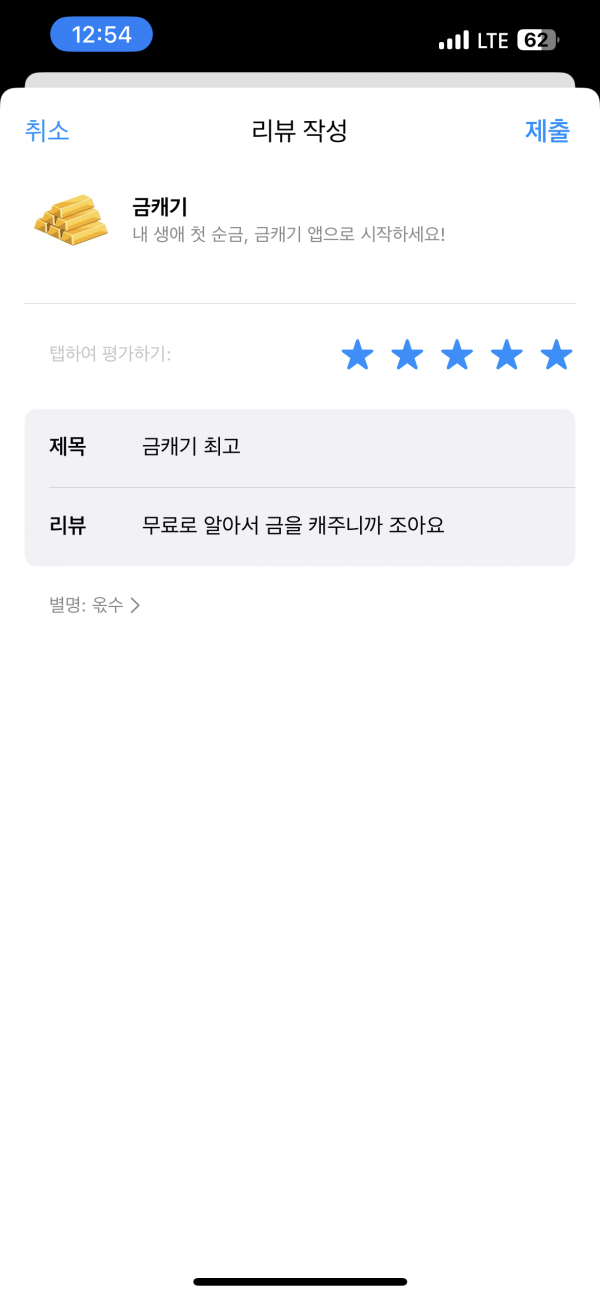Viewport: 600px width, 1298px height.
Task: Cancel writing the review with 취소
Action: coord(47,131)
